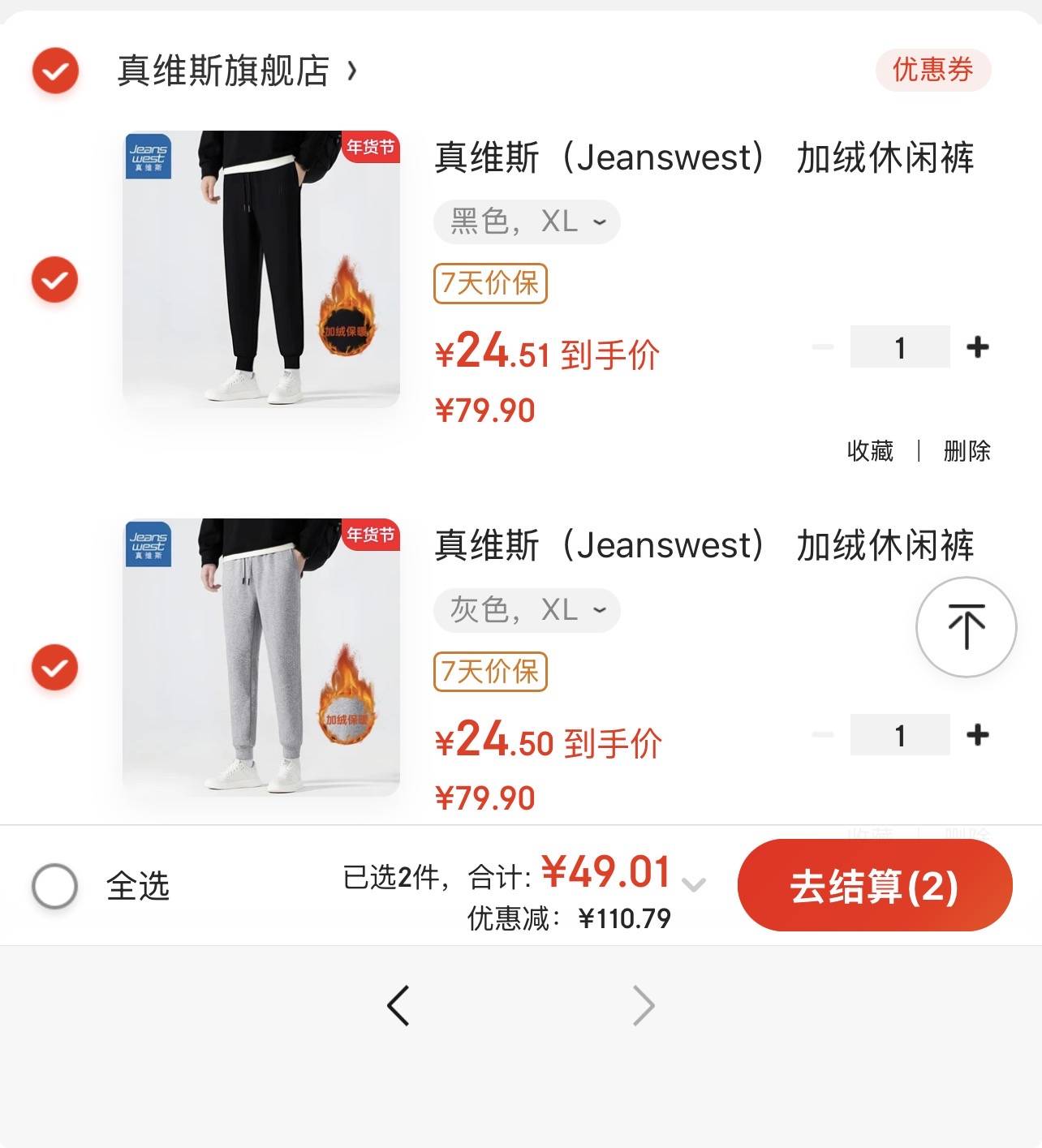
Task: Open the black pants product image
Action: (x=261, y=269)
